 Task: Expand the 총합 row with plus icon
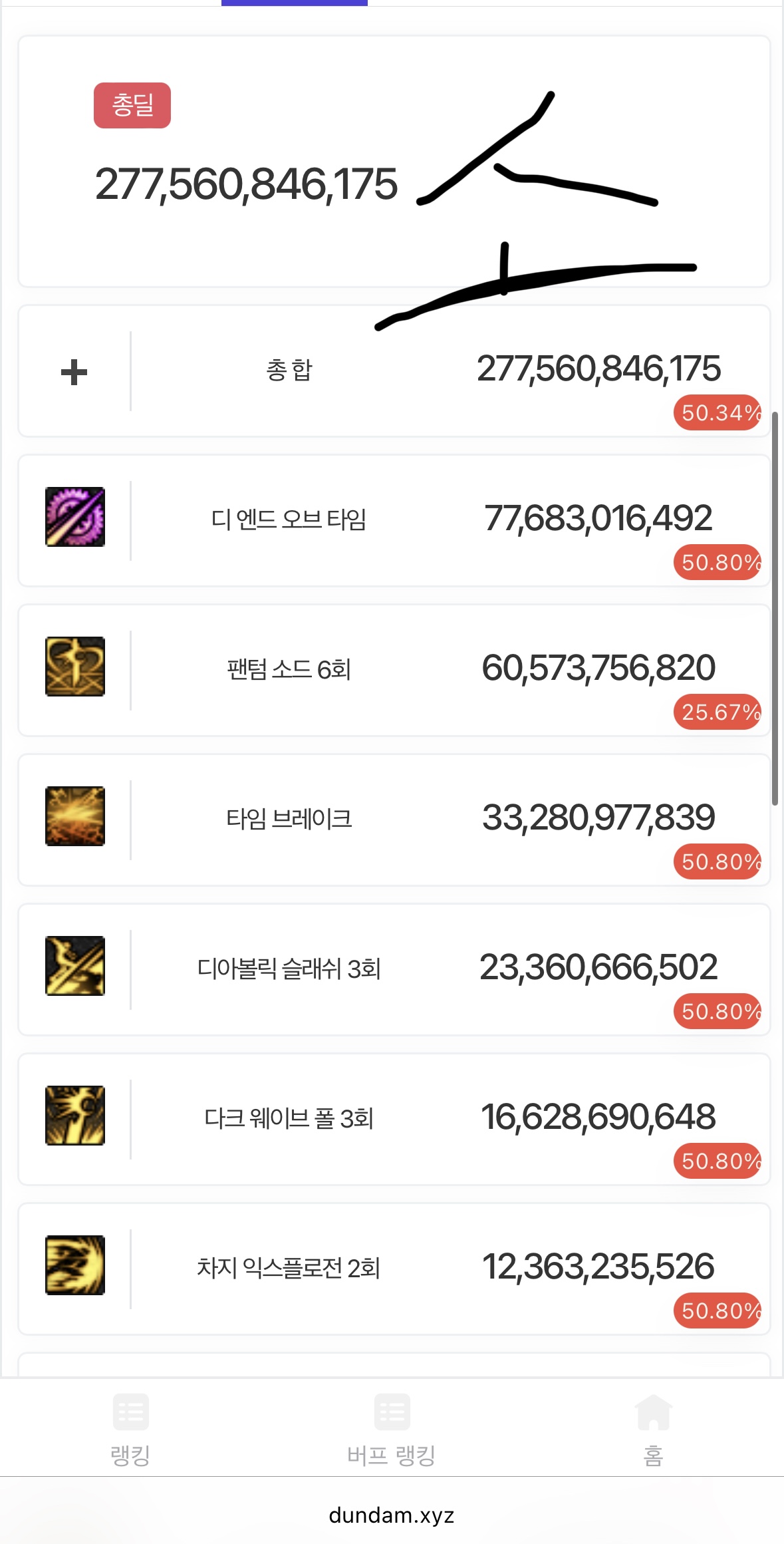click(74, 372)
